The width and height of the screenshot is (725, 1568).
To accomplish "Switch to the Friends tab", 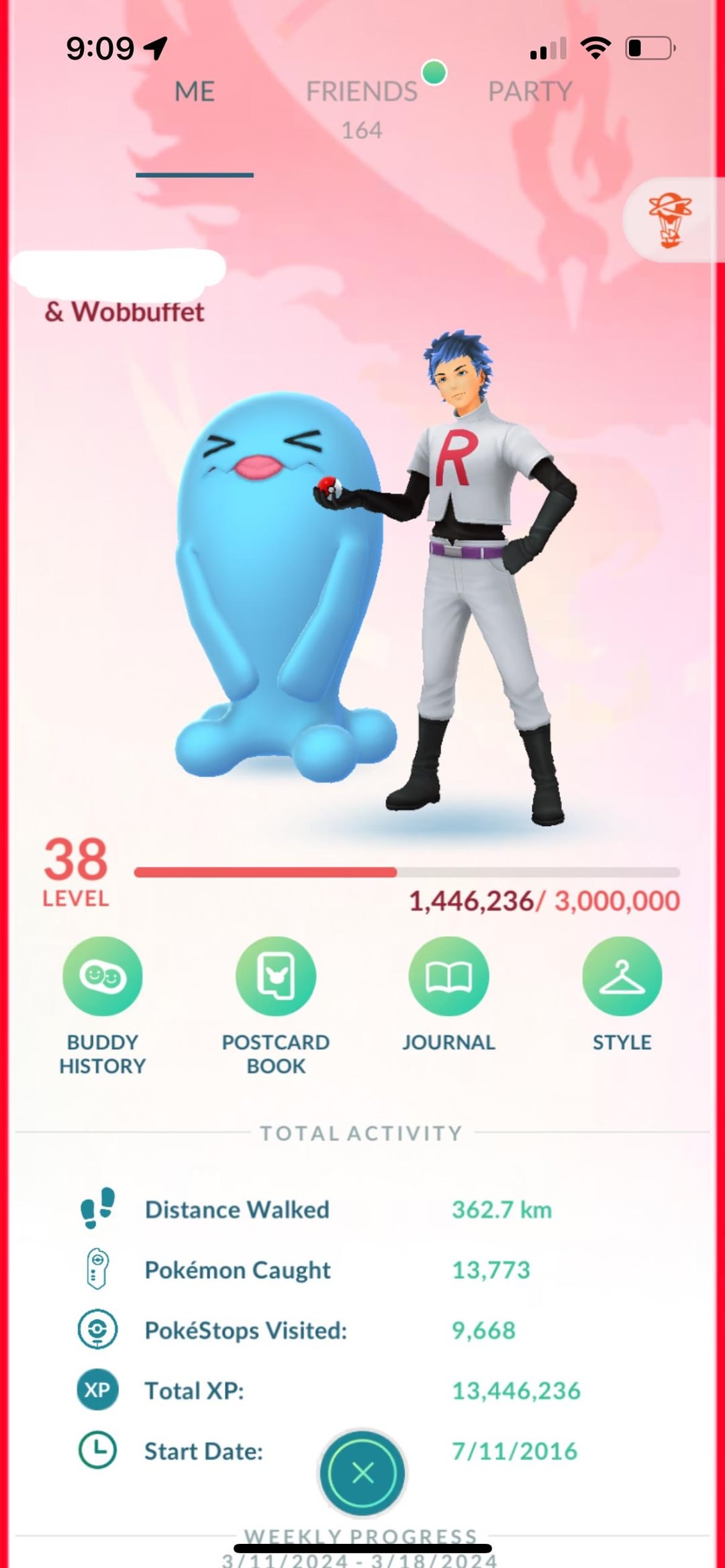I will point(362,92).
